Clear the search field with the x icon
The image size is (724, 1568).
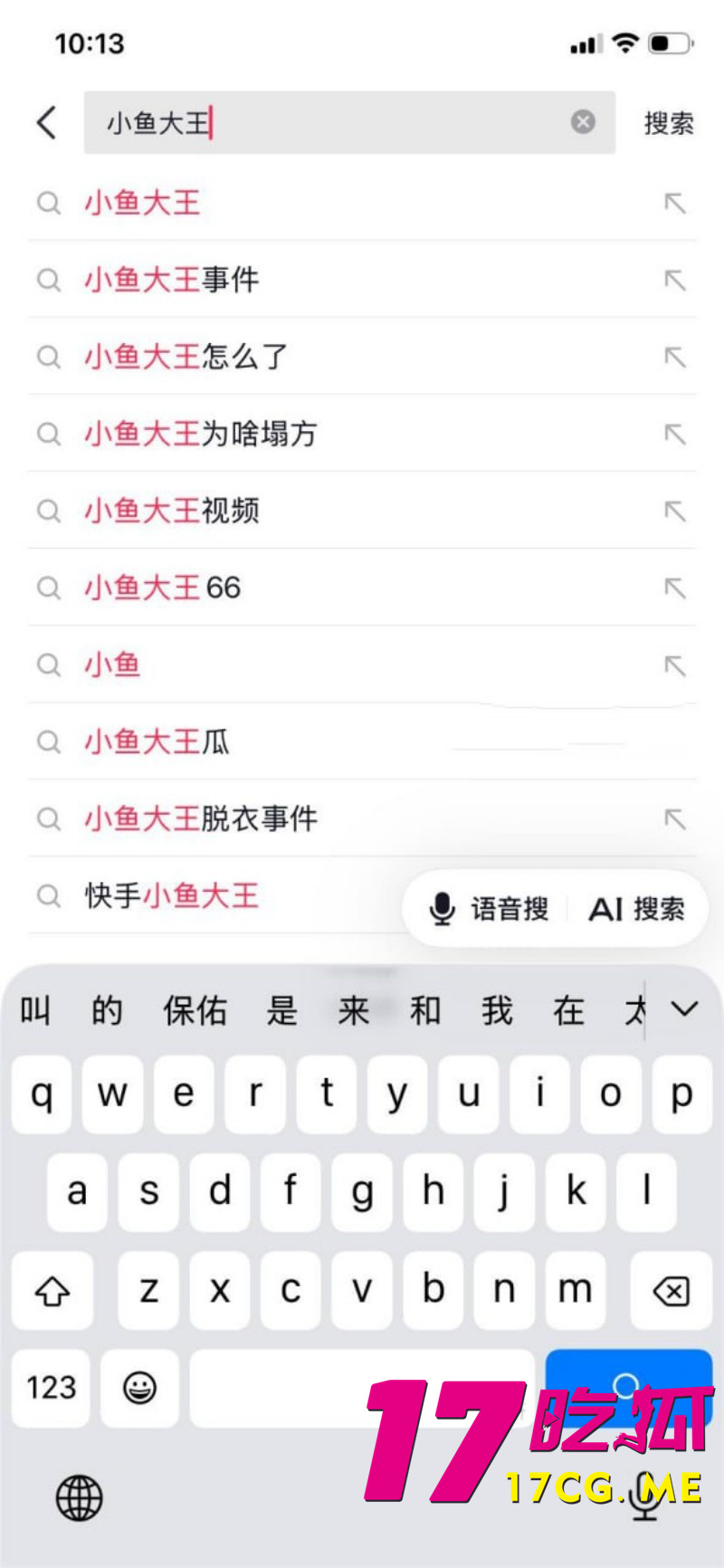tap(584, 123)
